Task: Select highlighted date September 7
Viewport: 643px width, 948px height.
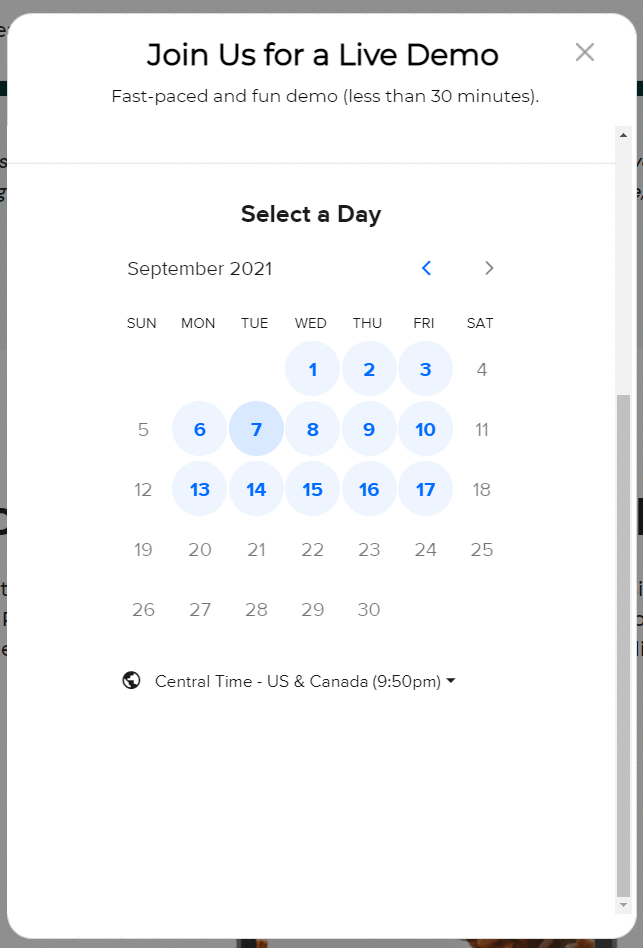Action: (x=256, y=430)
